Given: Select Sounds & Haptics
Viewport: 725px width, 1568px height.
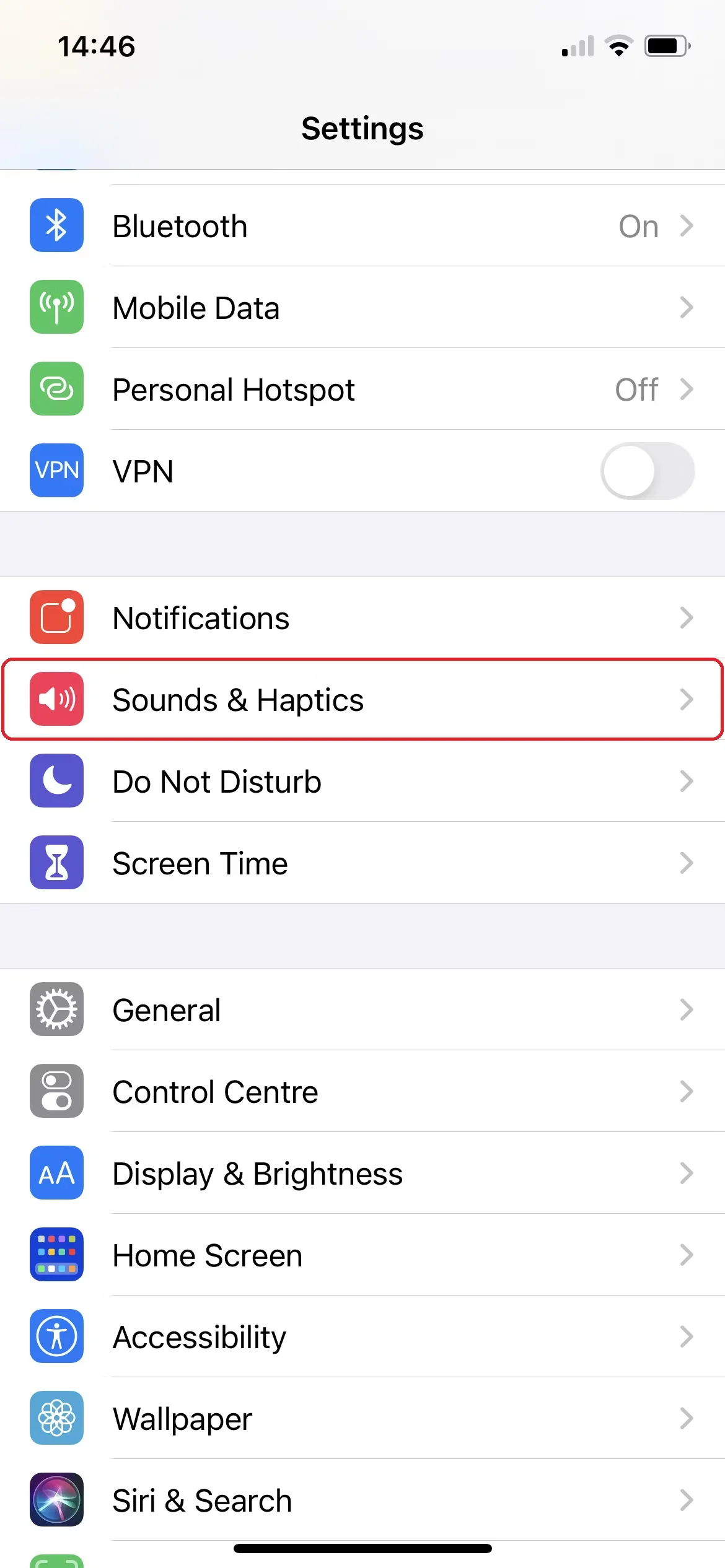Looking at the screenshot, I should pos(362,700).
